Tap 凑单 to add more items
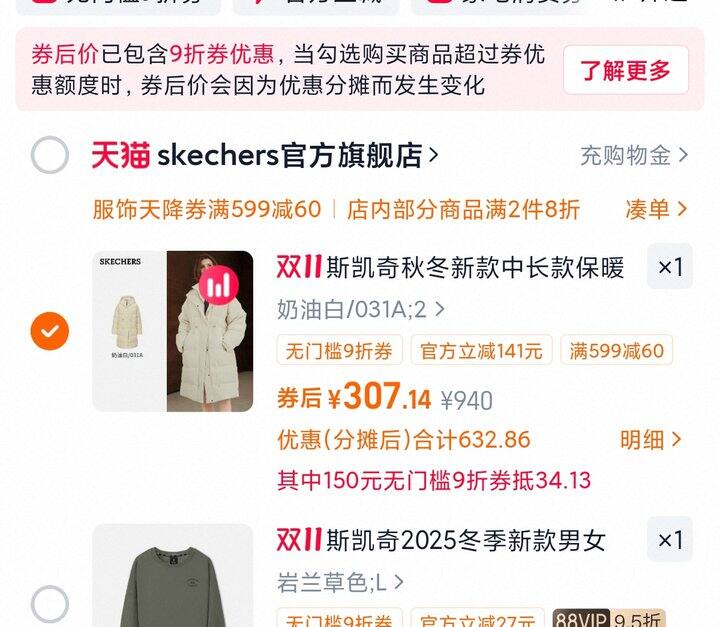Screen dimensions: 720x627 tap(656, 209)
